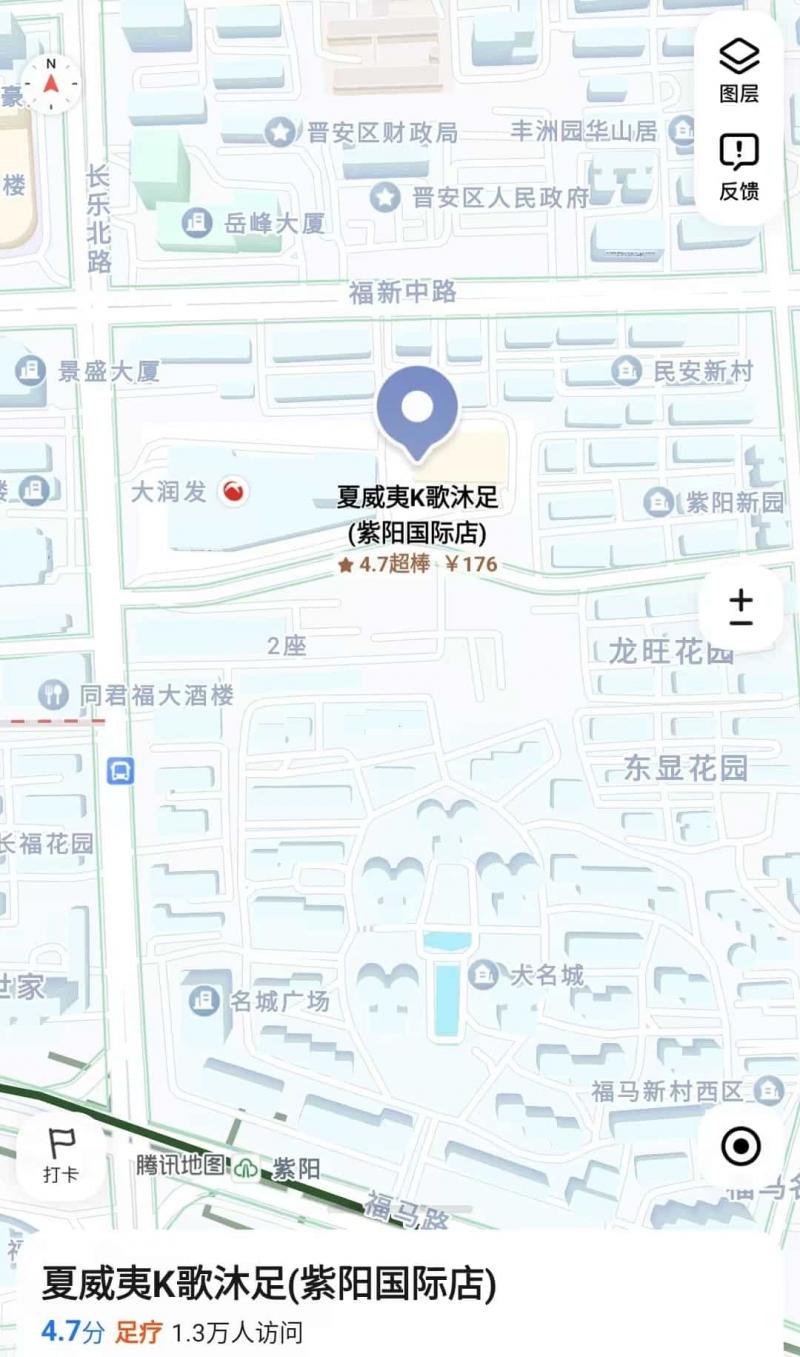Select the 名城广场 map label

click(x=278, y=1001)
